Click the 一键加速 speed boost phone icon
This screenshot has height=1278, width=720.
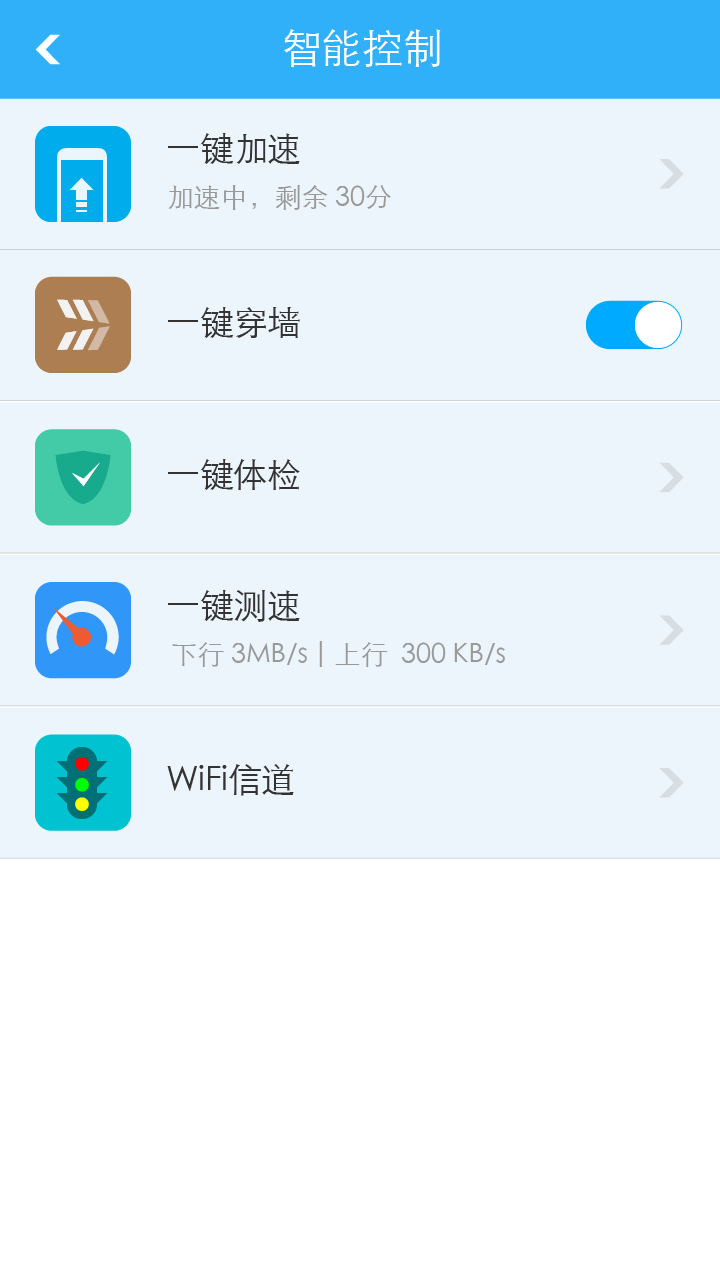point(83,173)
